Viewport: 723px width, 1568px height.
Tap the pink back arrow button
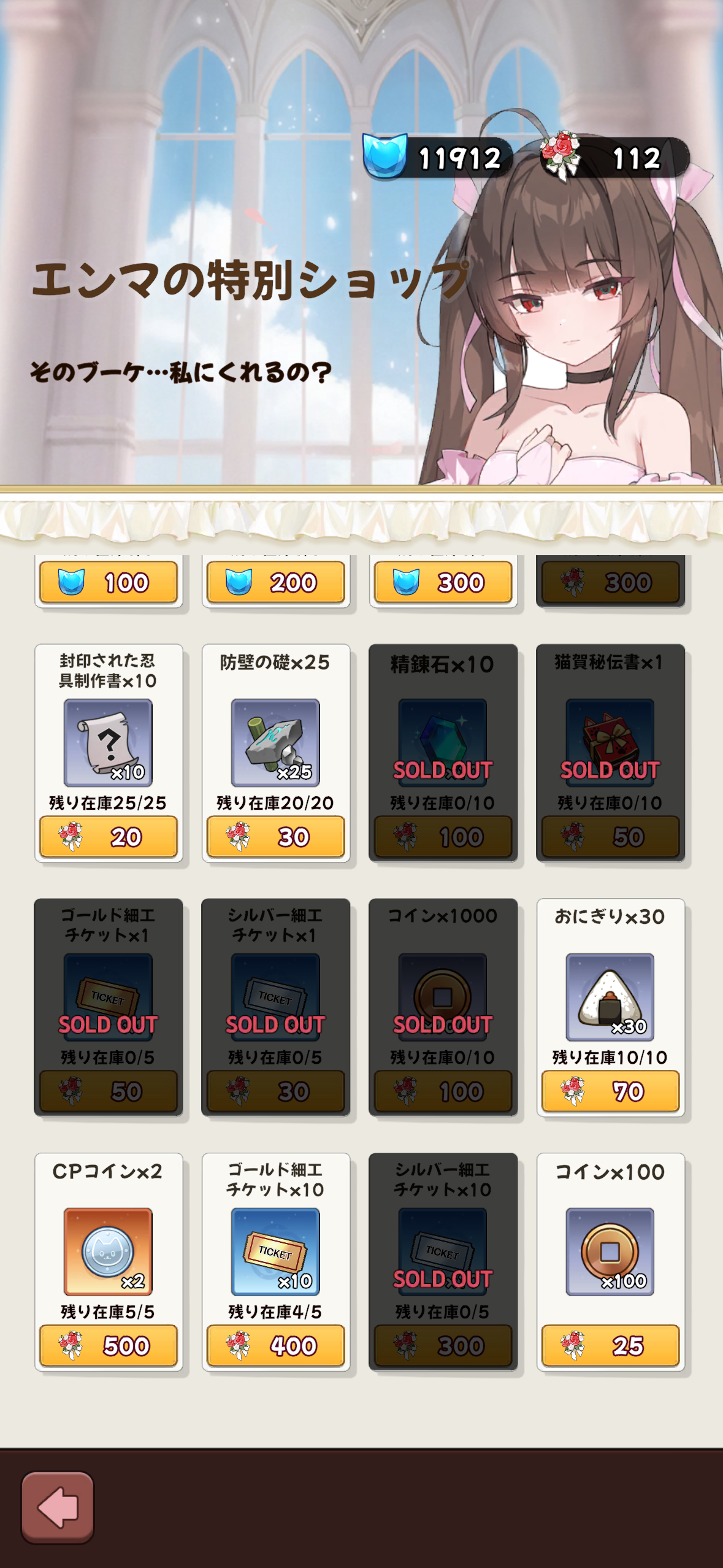coord(58,1507)
